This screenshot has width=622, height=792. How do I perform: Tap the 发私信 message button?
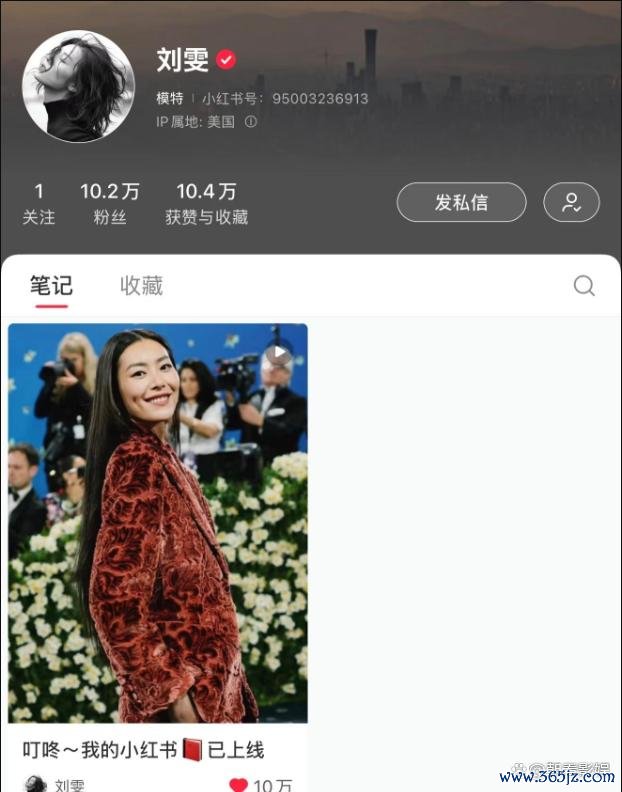click(461, 202)
